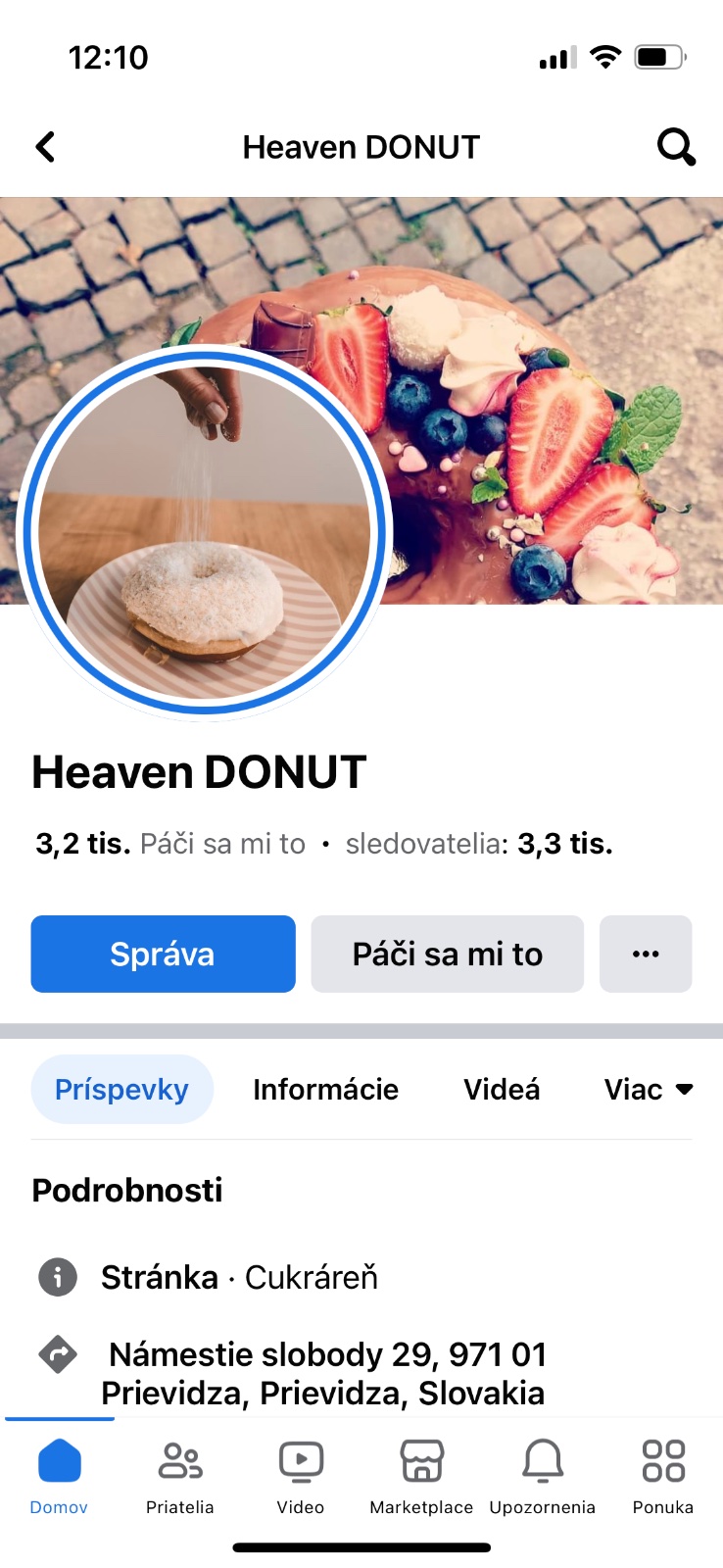Open the Heaven DONUT profile picture
Viewport: 723px width, 1568px height.
[205, 532]
